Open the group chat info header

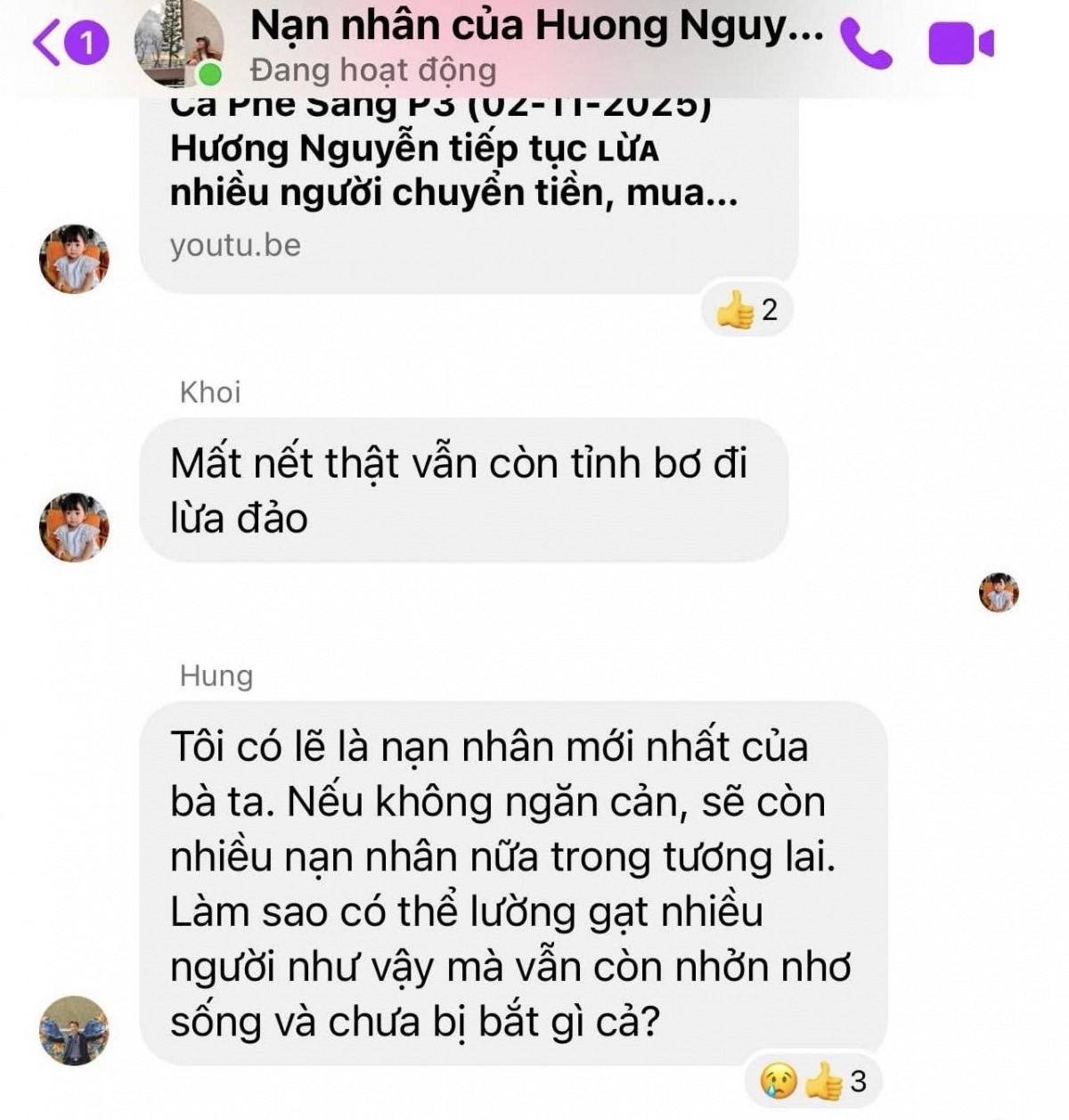click(x=534, y=43)
